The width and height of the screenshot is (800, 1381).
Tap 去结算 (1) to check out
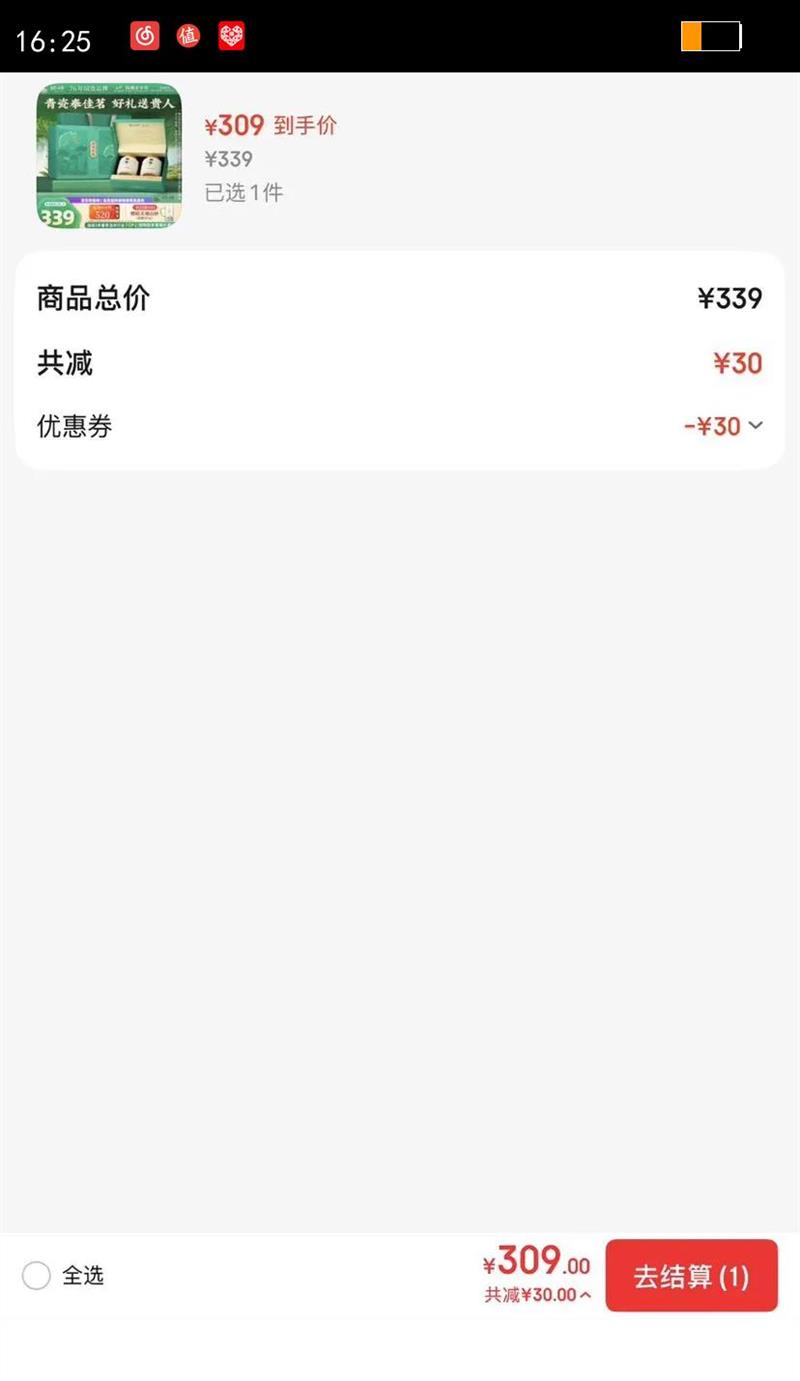(x=691, y=1276)
